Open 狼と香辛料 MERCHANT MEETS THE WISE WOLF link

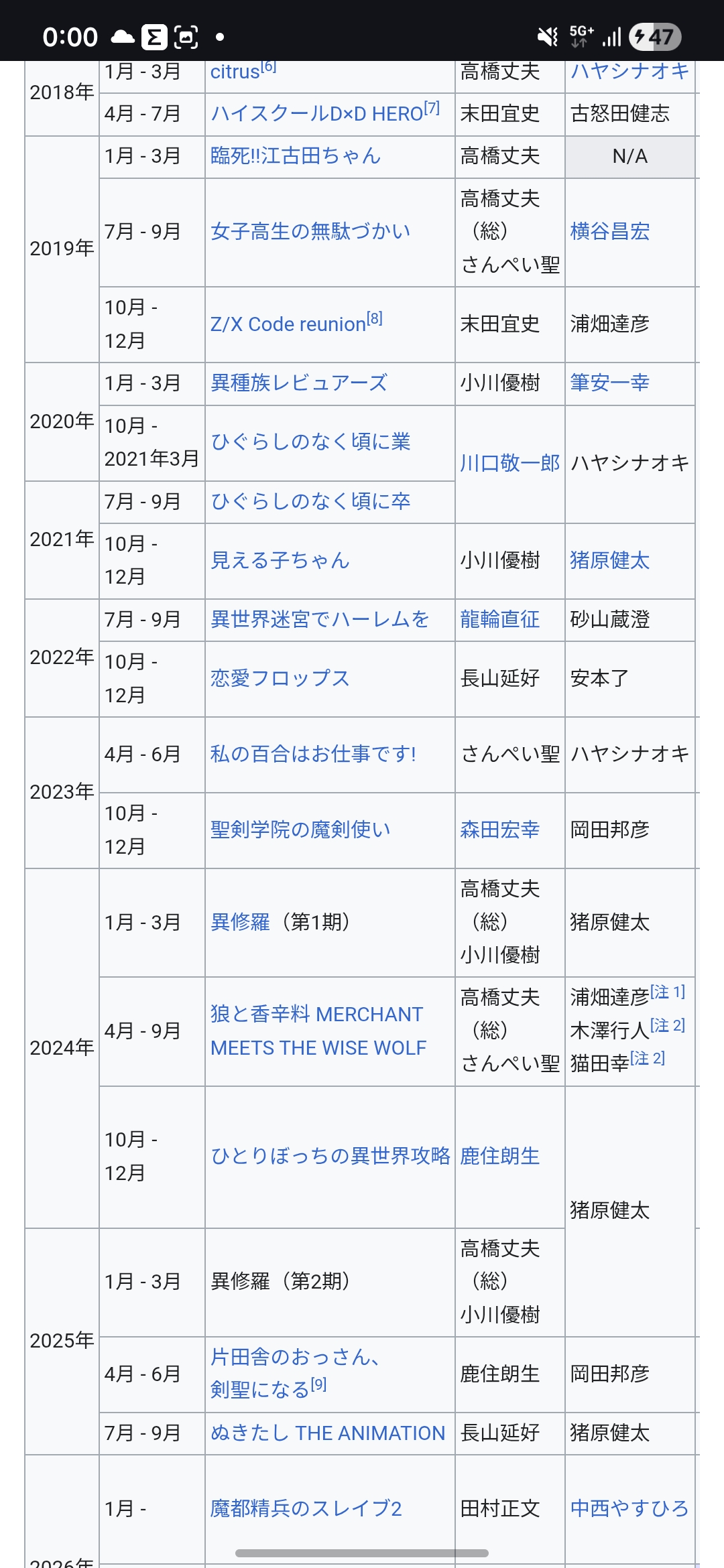[318, 1031]
